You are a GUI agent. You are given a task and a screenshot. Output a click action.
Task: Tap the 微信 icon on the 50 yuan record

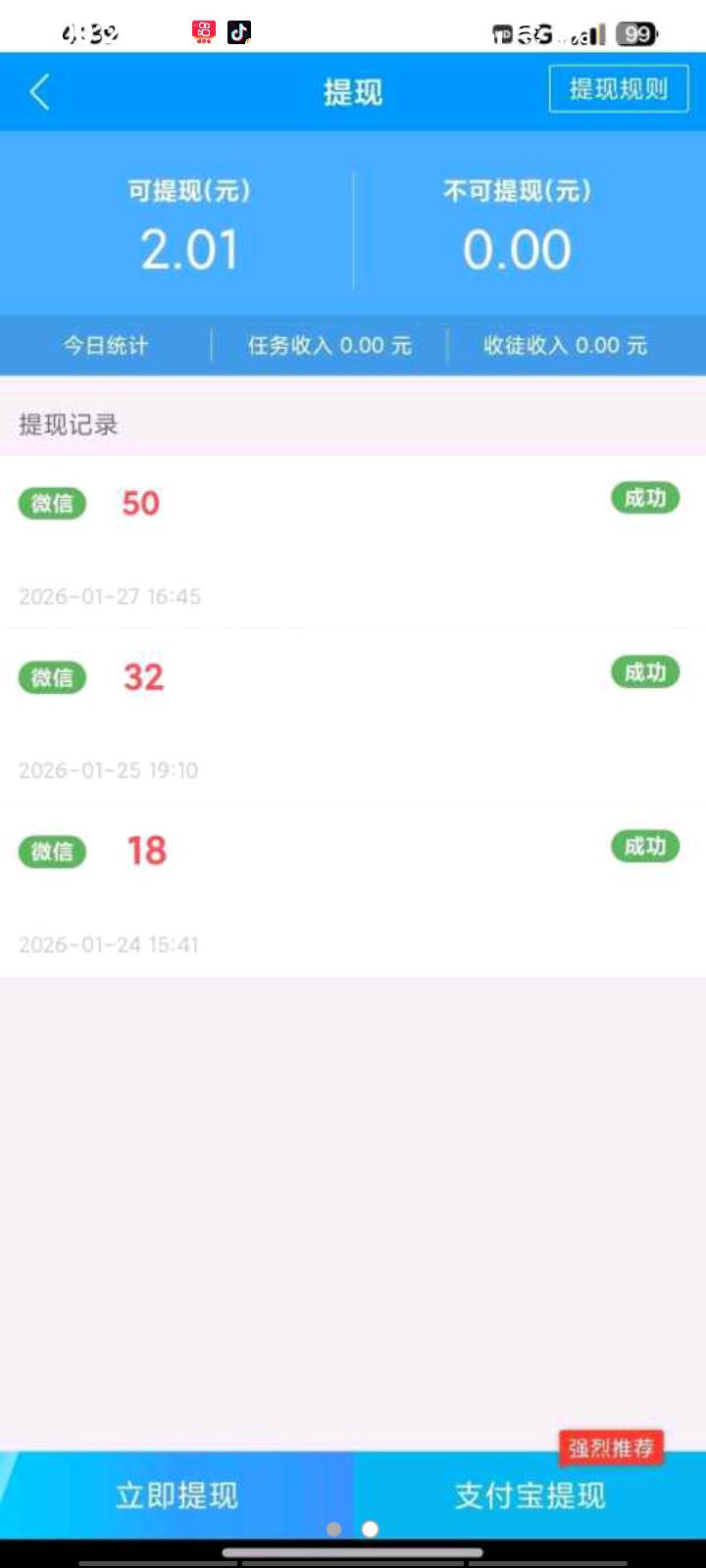coord(51,503)
